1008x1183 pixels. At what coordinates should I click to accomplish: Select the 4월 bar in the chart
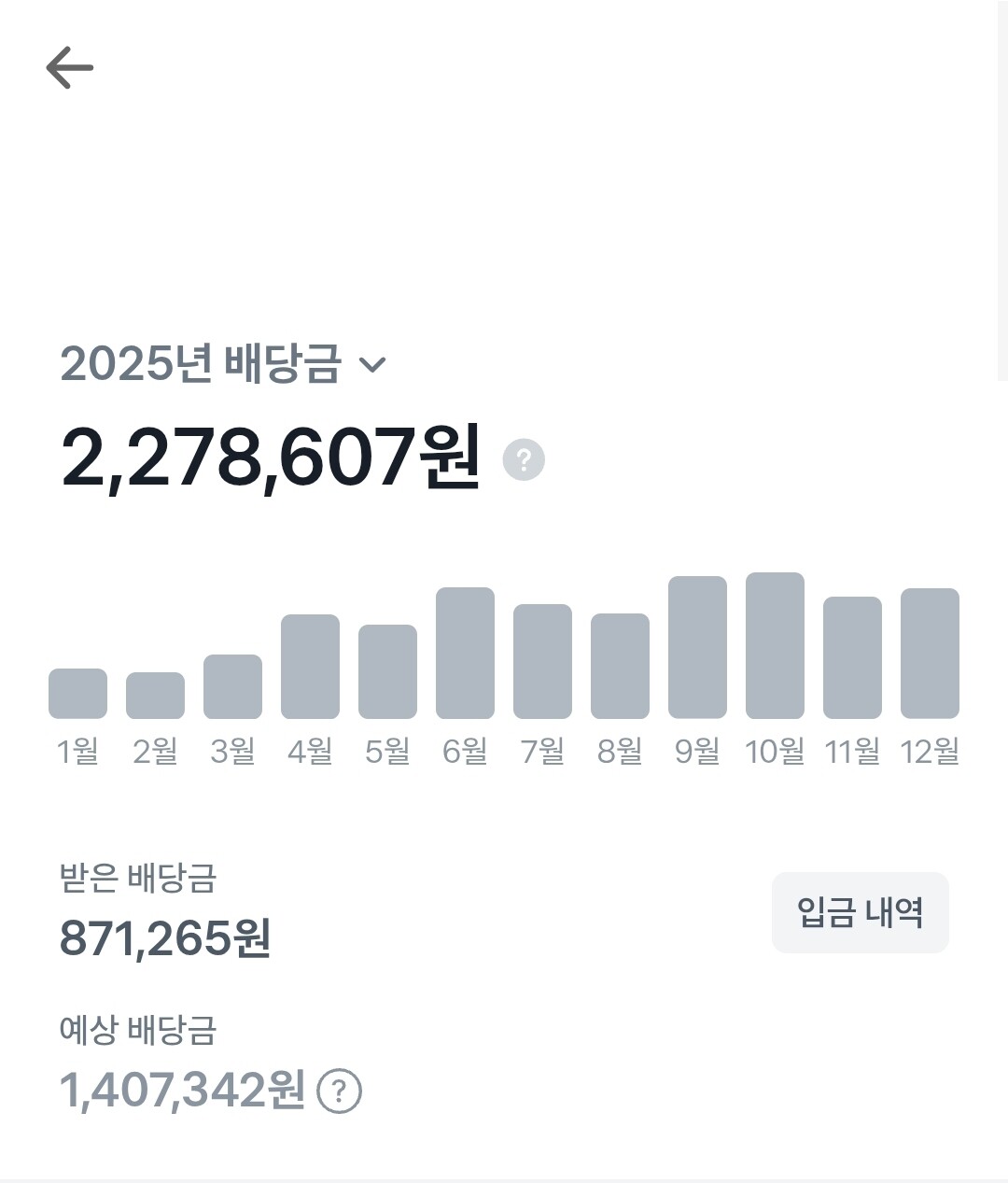coord(310,667)
